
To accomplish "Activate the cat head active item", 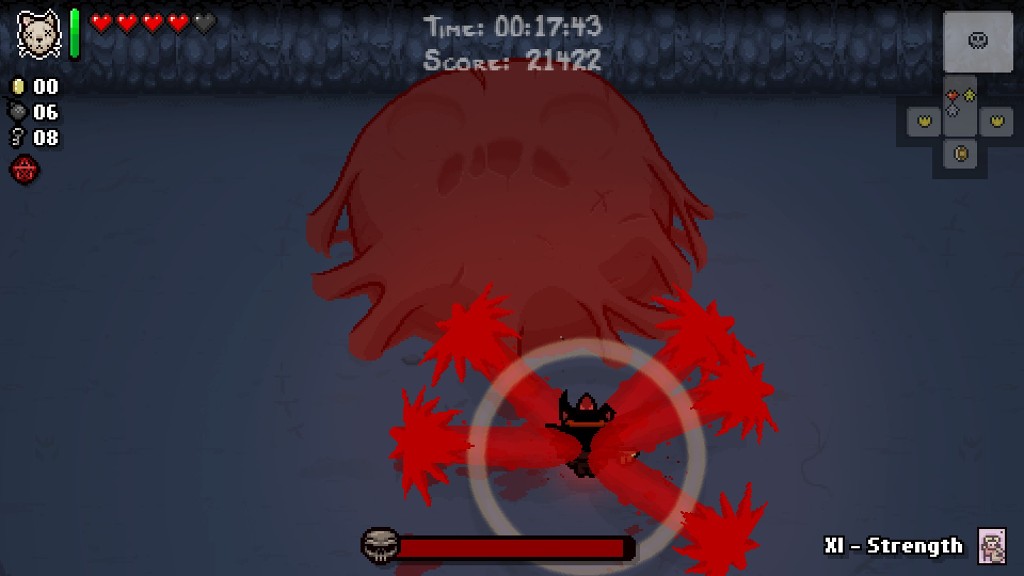I will [x=38, y=34].
